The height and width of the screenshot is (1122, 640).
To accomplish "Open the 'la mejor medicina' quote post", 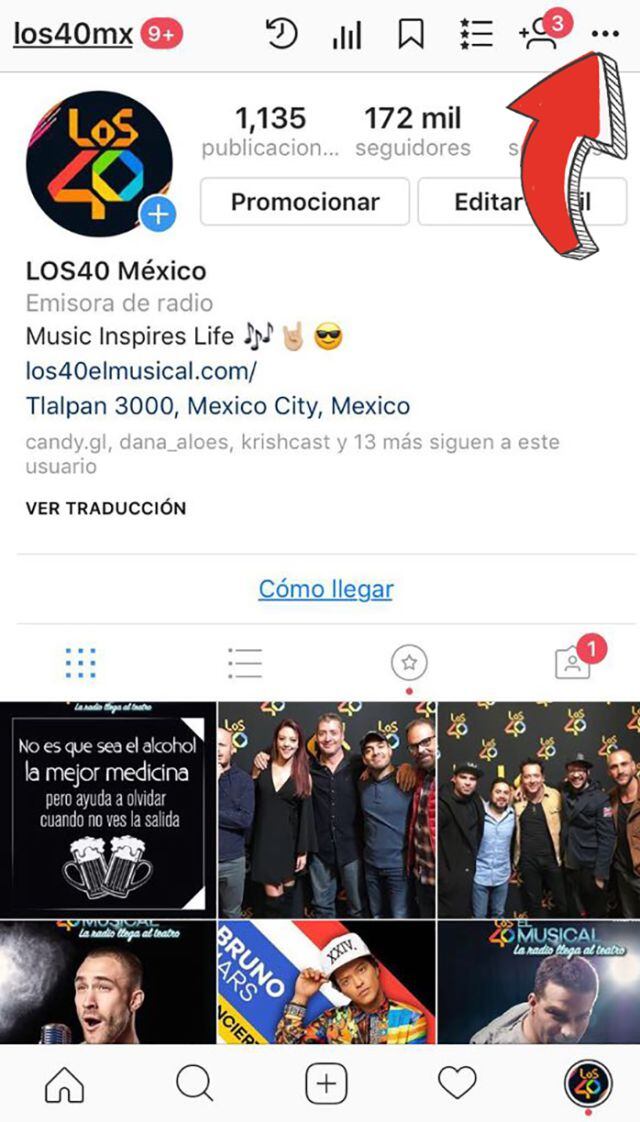I will (x=108, y=809).
